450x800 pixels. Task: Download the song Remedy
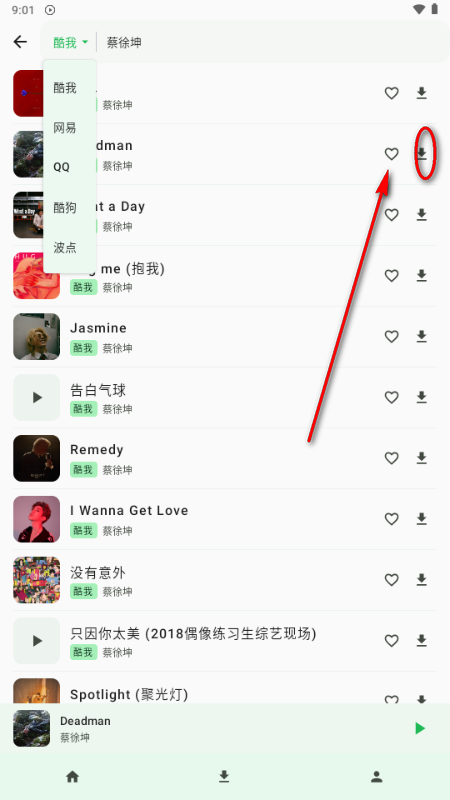point(421,458)
